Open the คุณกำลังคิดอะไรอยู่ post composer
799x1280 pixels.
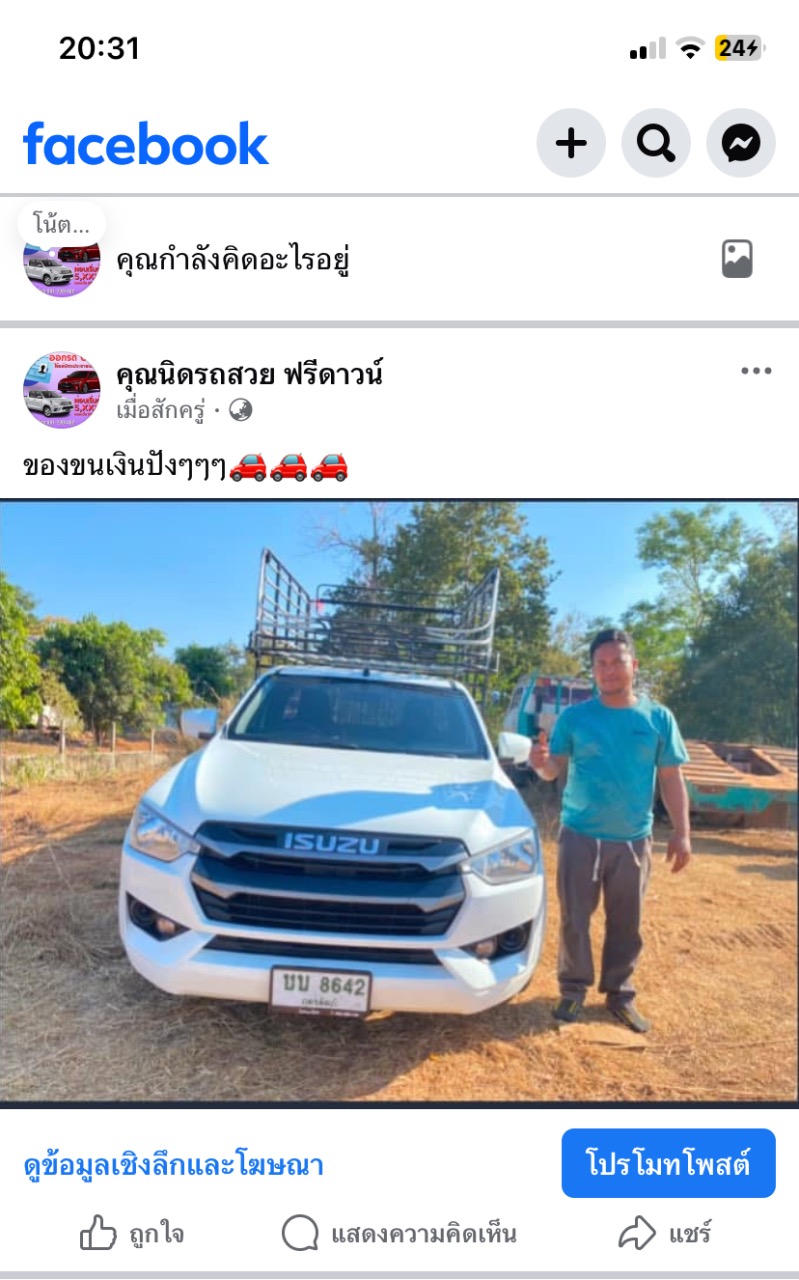click(232, 261)
